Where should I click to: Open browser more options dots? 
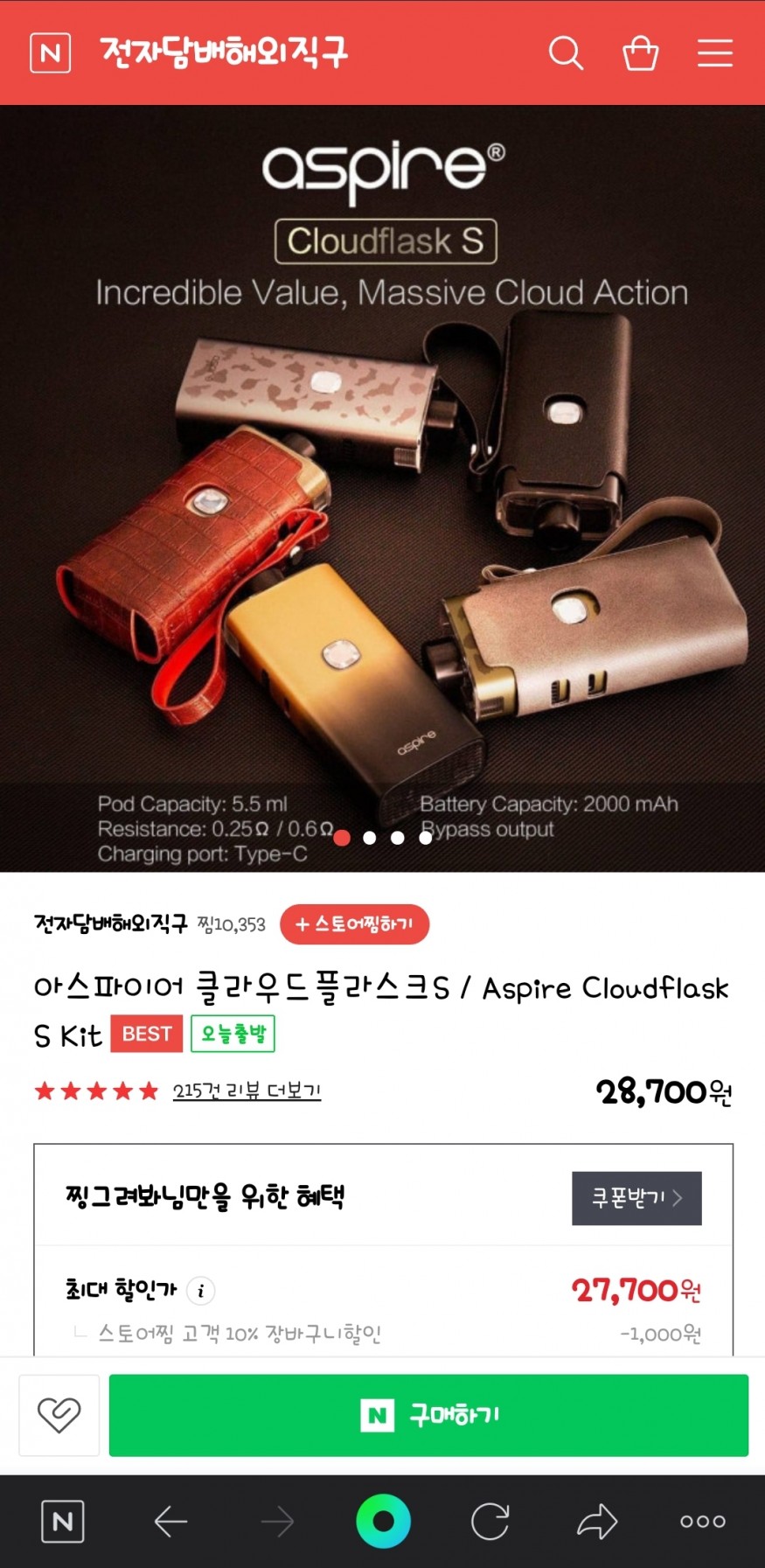703,1522
